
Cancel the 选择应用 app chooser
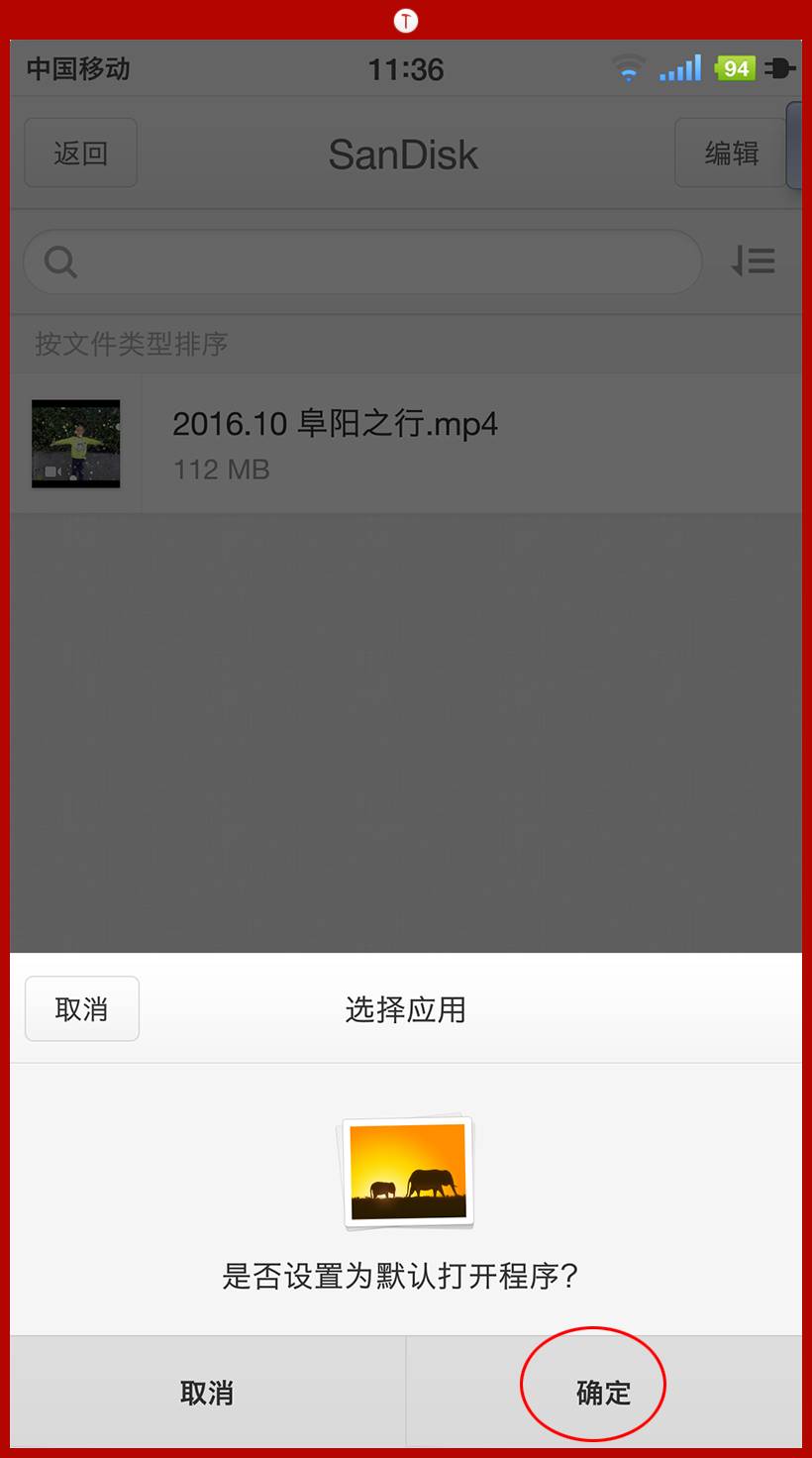(81, 1008)
